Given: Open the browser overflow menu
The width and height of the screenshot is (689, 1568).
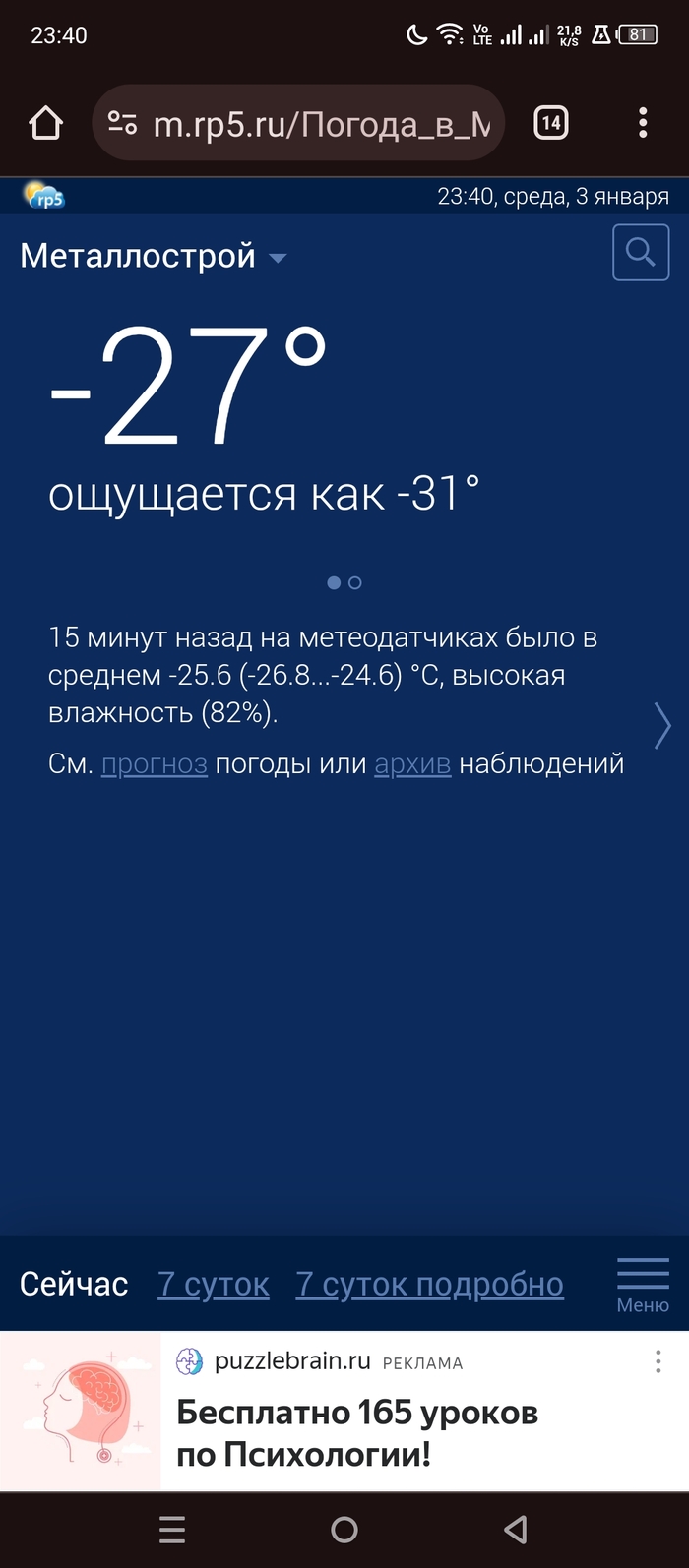Looking at the screenshot, I should click(x=643, y=123).
